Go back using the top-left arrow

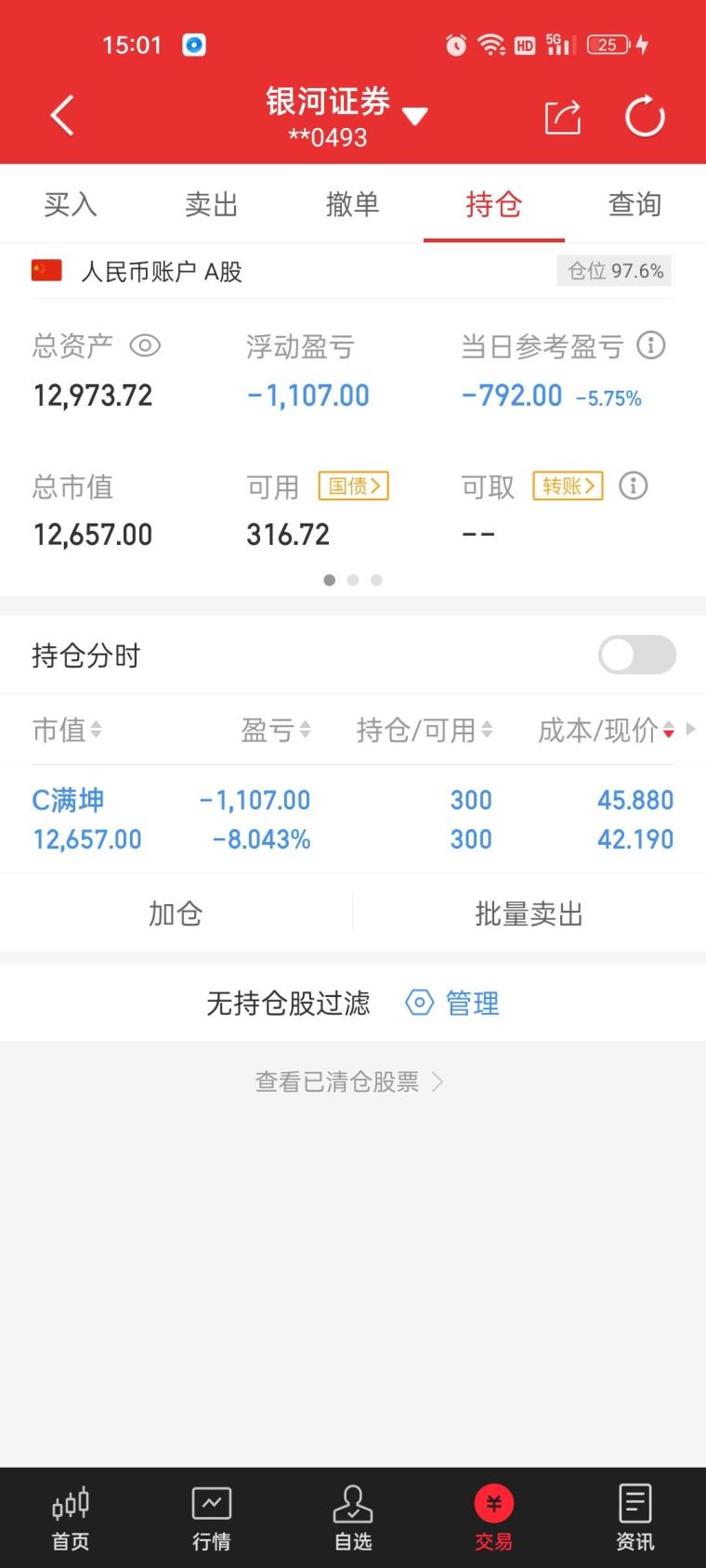coord(61,116)
